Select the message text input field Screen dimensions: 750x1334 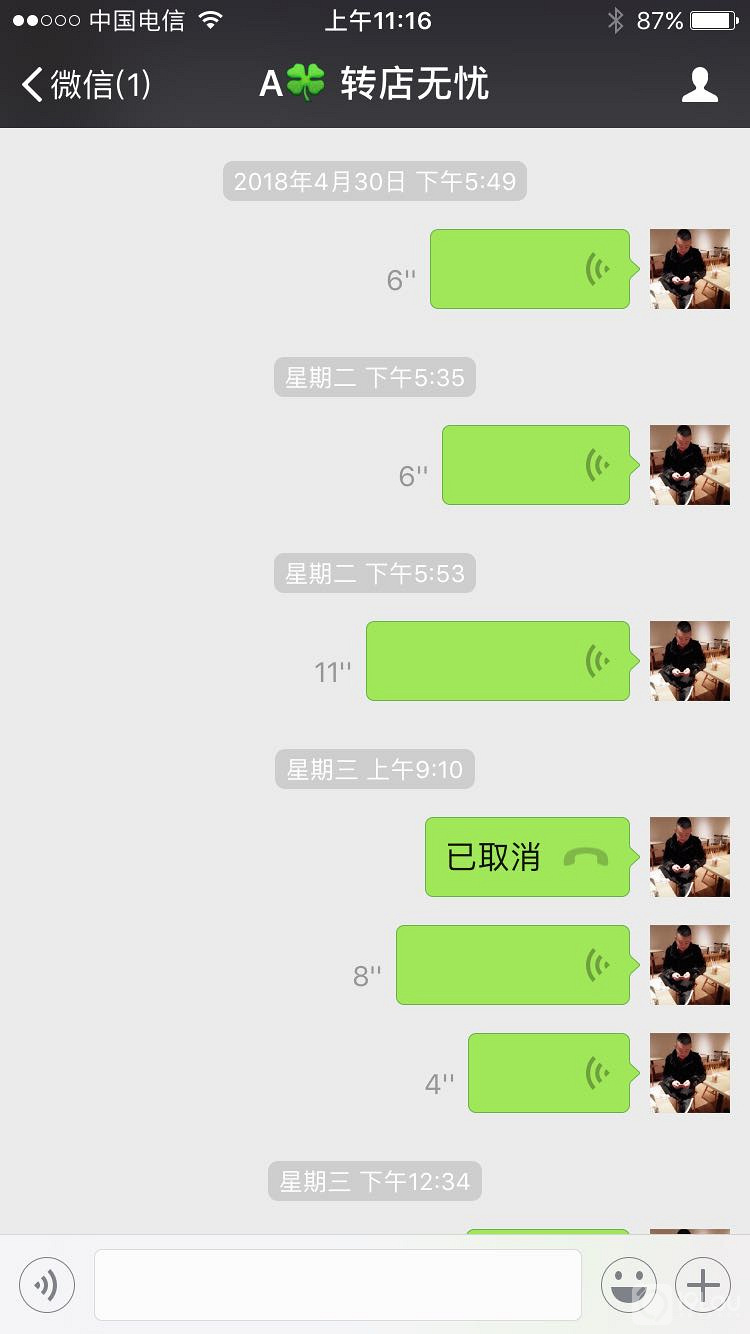(337, 1284)
